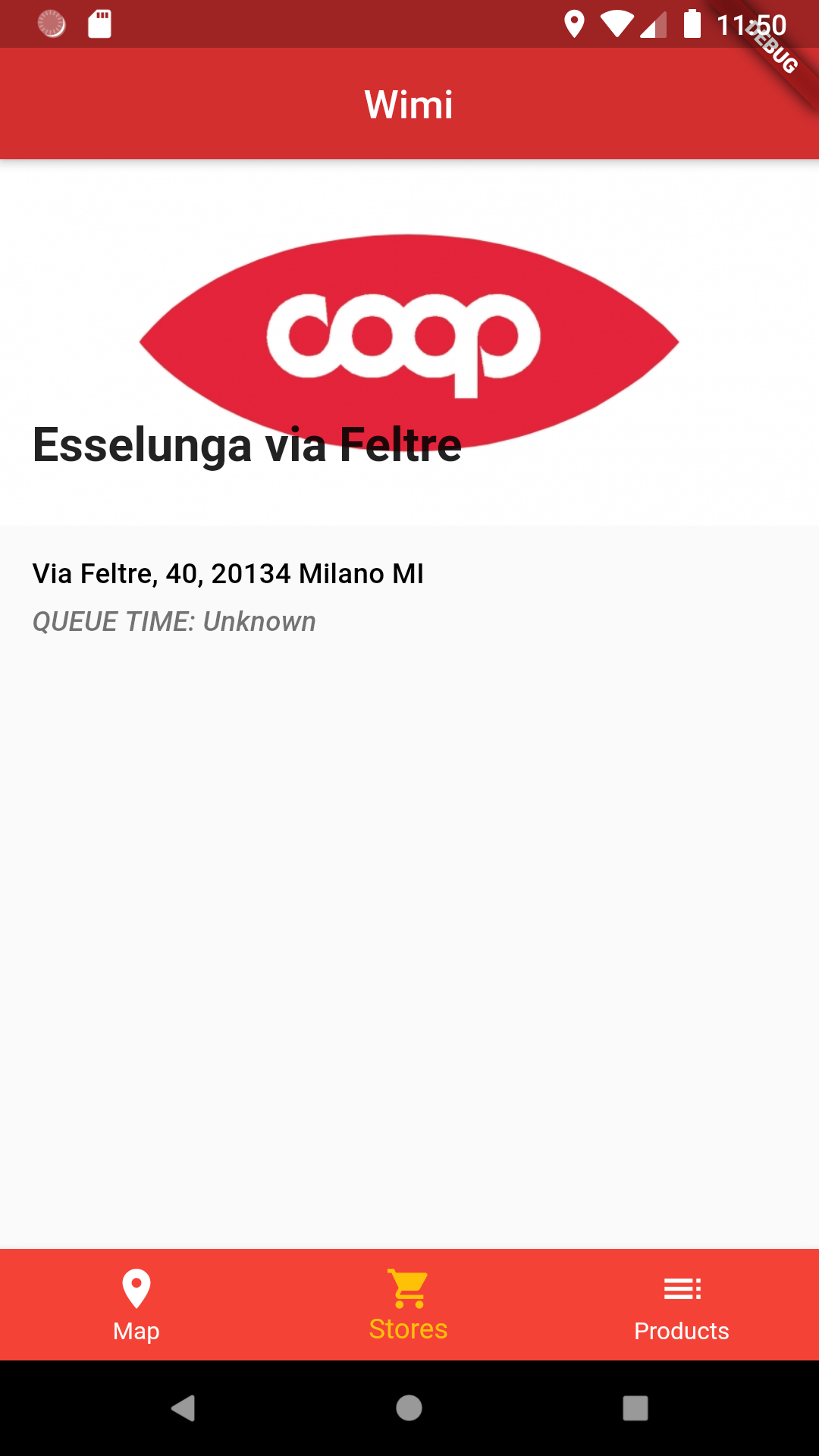
Task: Open the recent apps overview
Action: (635, 1408)
